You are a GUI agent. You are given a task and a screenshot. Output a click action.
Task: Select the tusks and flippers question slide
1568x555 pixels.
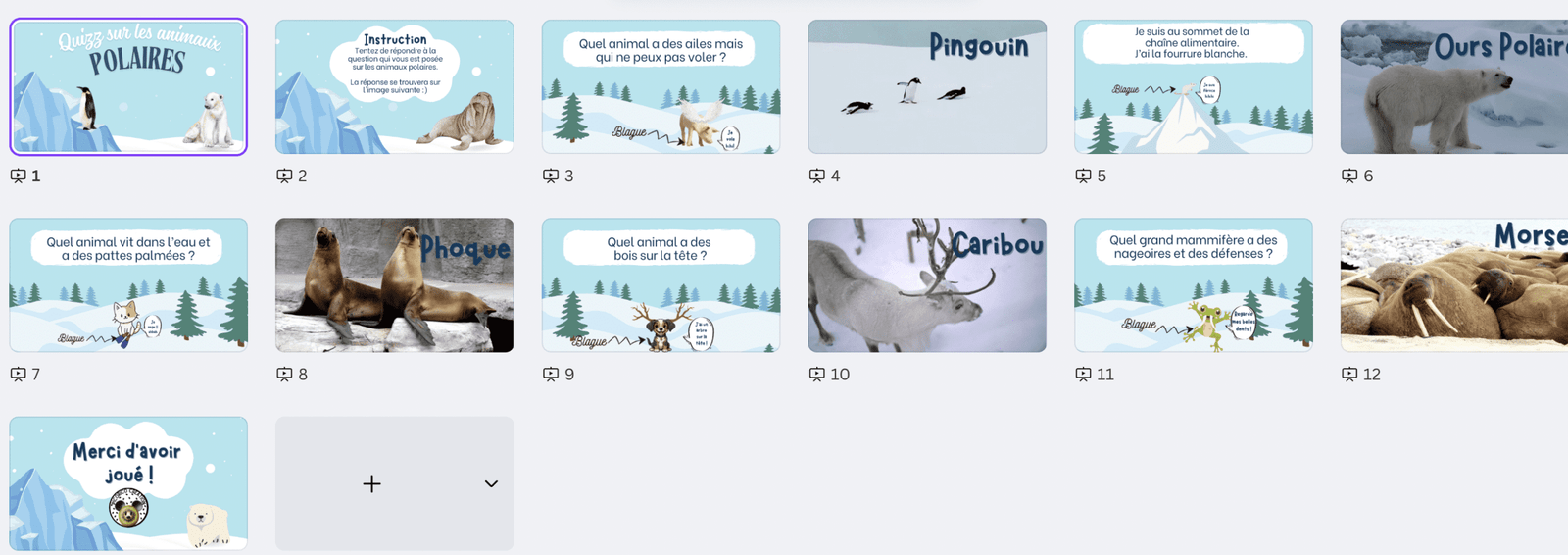coord(1193,285)
